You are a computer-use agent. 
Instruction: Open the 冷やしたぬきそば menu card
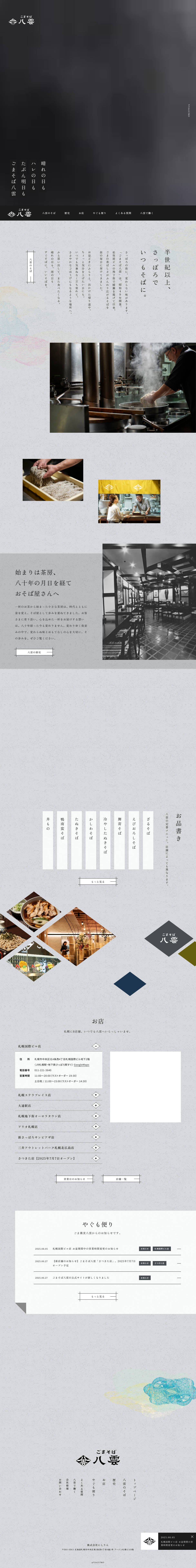(x=105, y=840)
